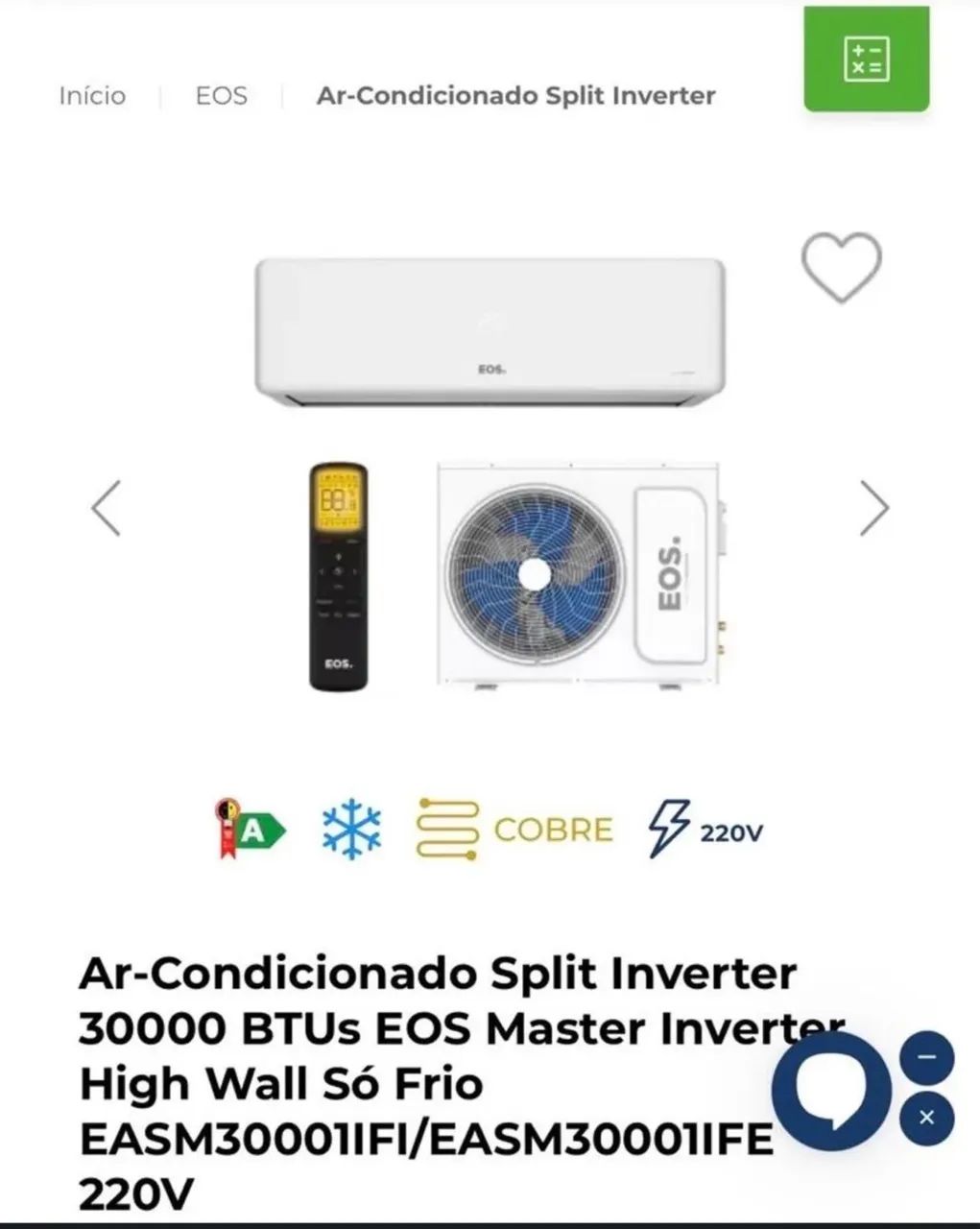Open the installment calculator icon

(865, 60)
